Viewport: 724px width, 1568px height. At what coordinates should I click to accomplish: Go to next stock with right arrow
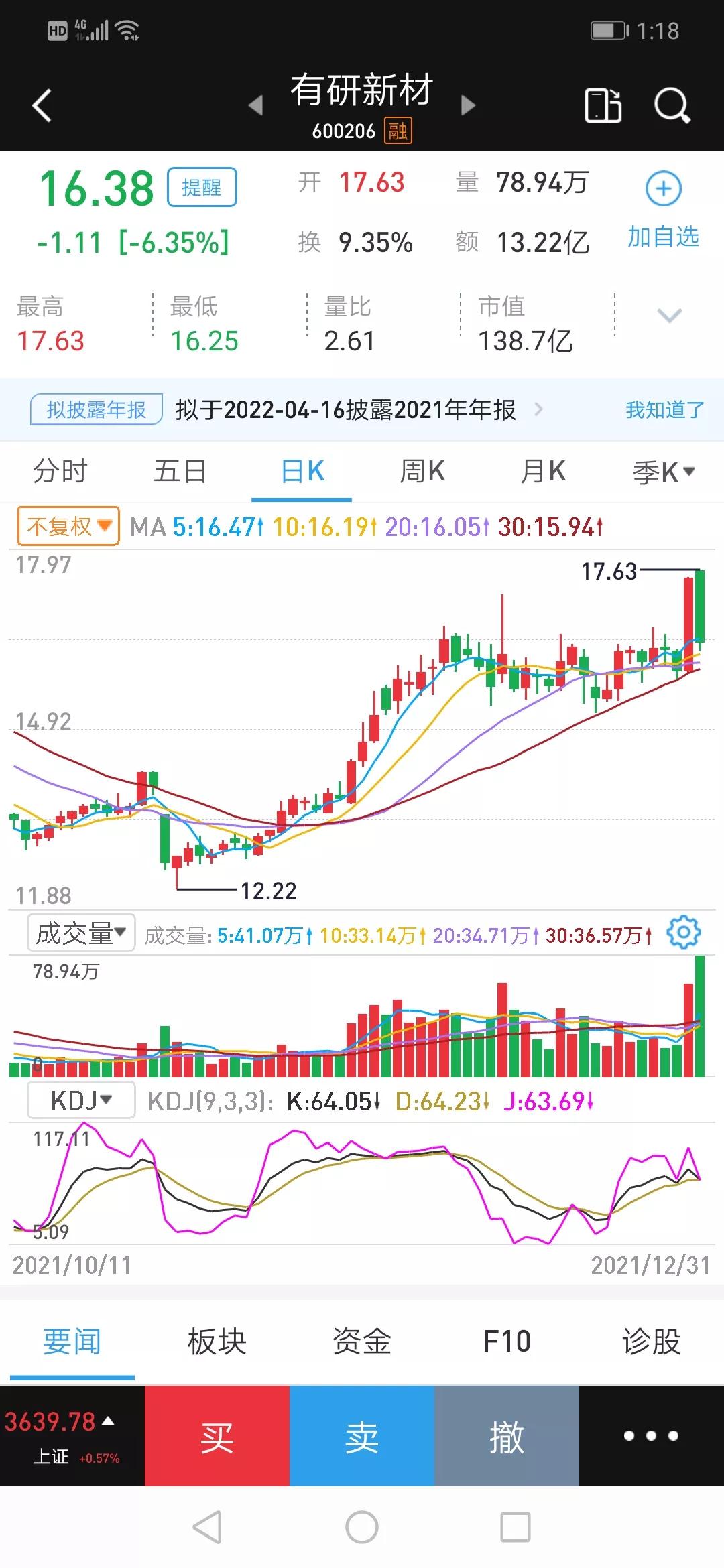(x=467, y=105)
